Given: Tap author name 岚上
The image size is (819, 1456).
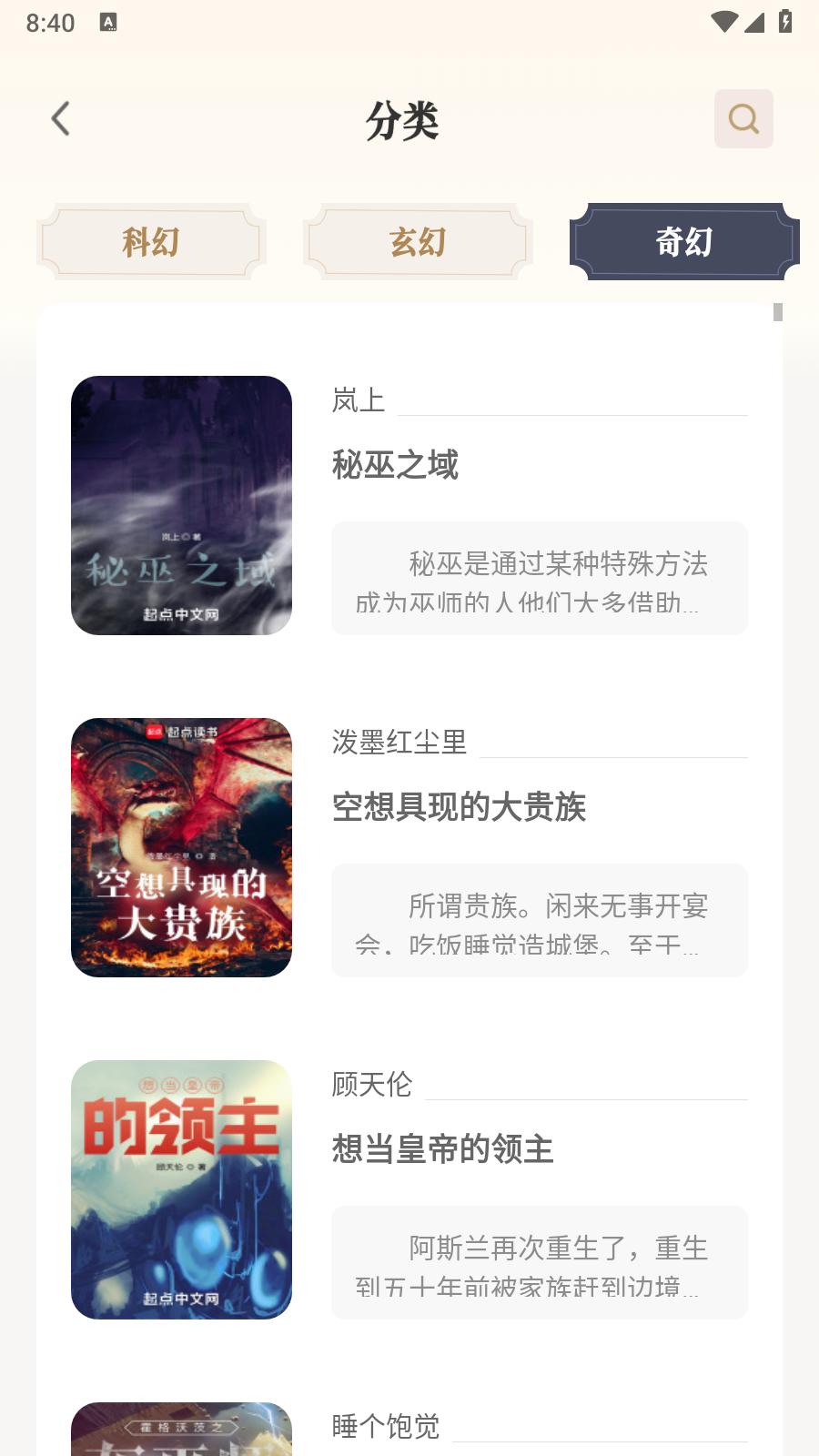Looking at the screenshot, I should pos(355,399).
